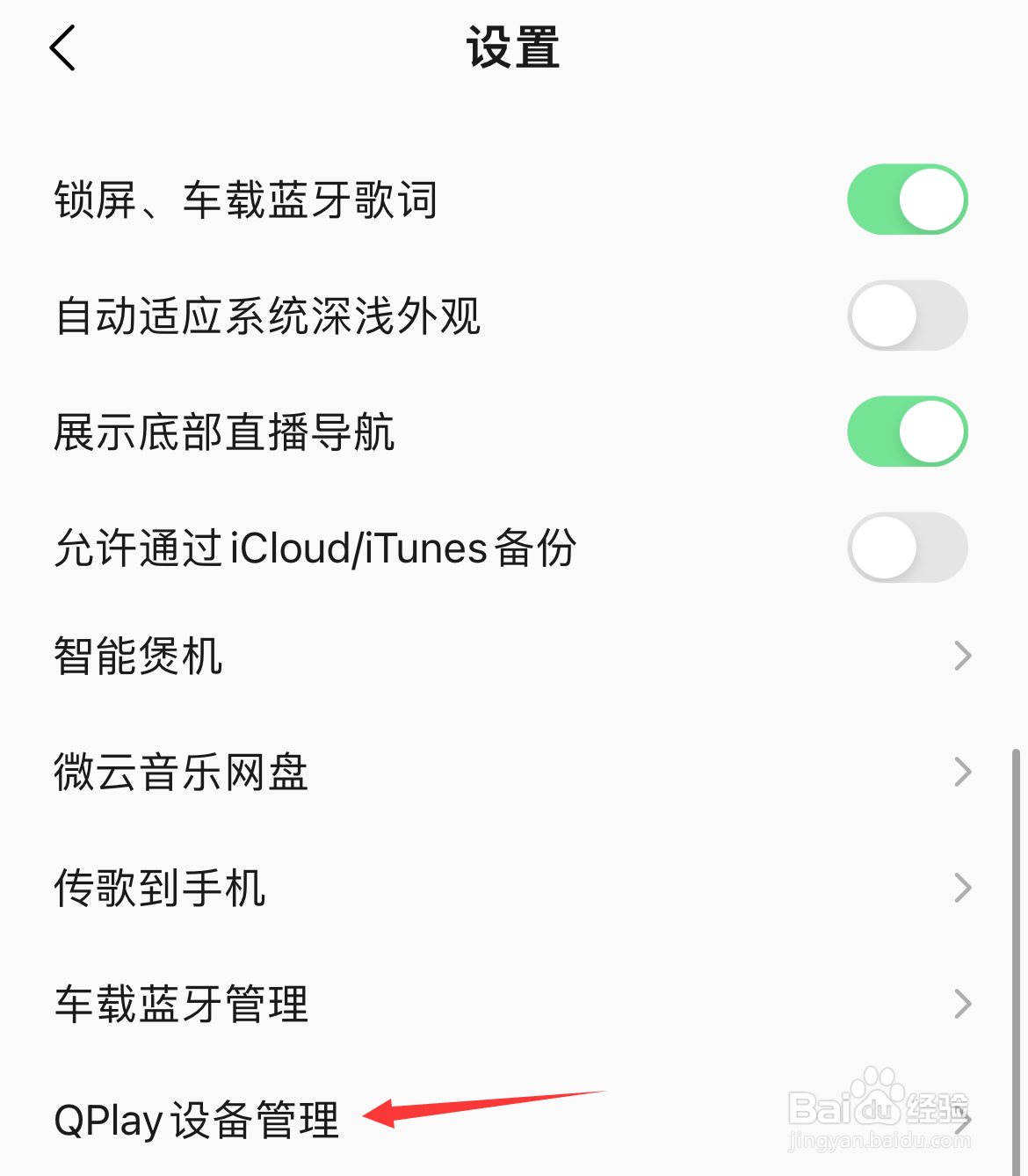Toggle off 锁屏、车载蓝牙歌词
The height and width of the screenshot is (1176, 1028).
(x=908, y=200)
